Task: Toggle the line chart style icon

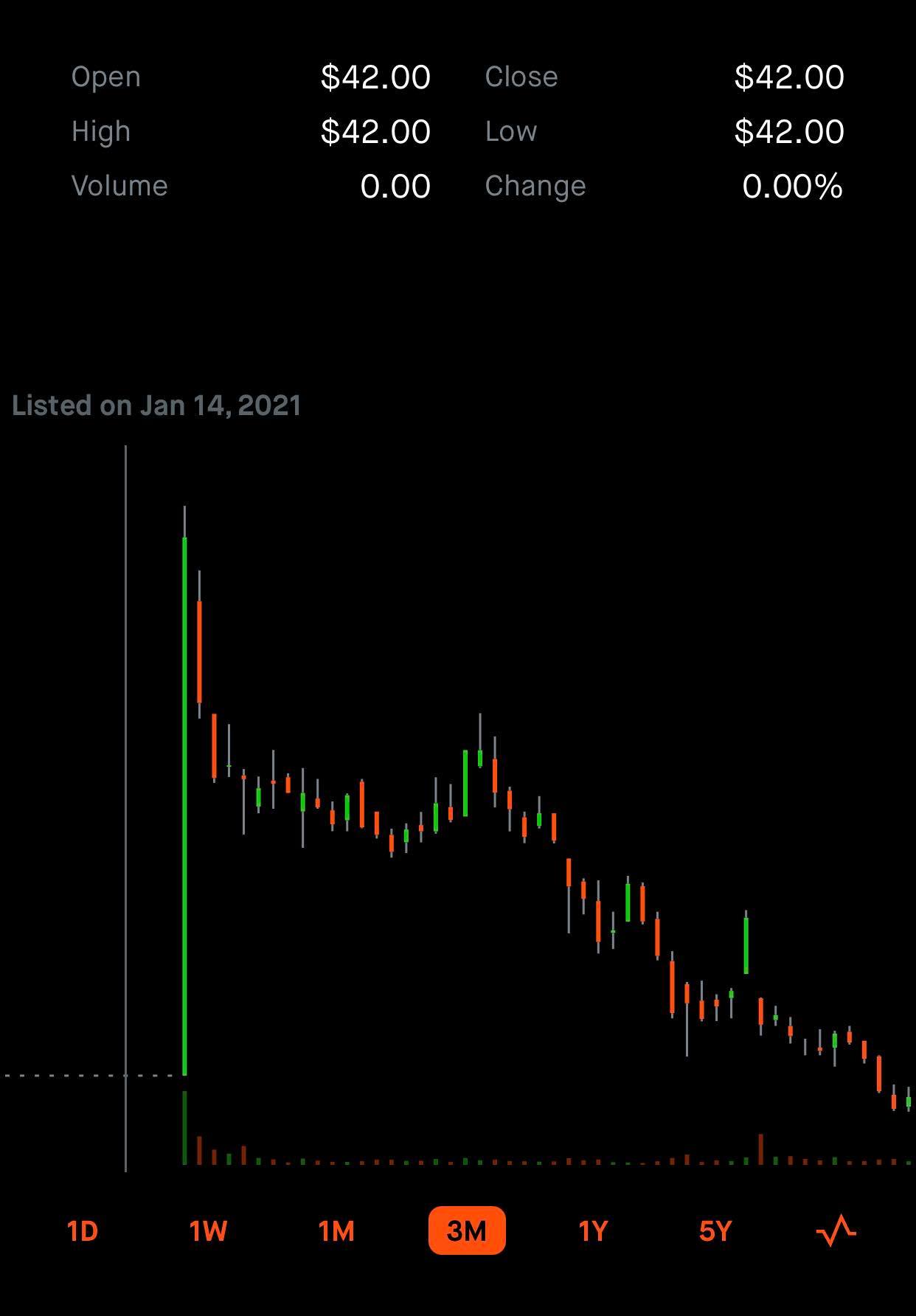Action: point(836,1231)
